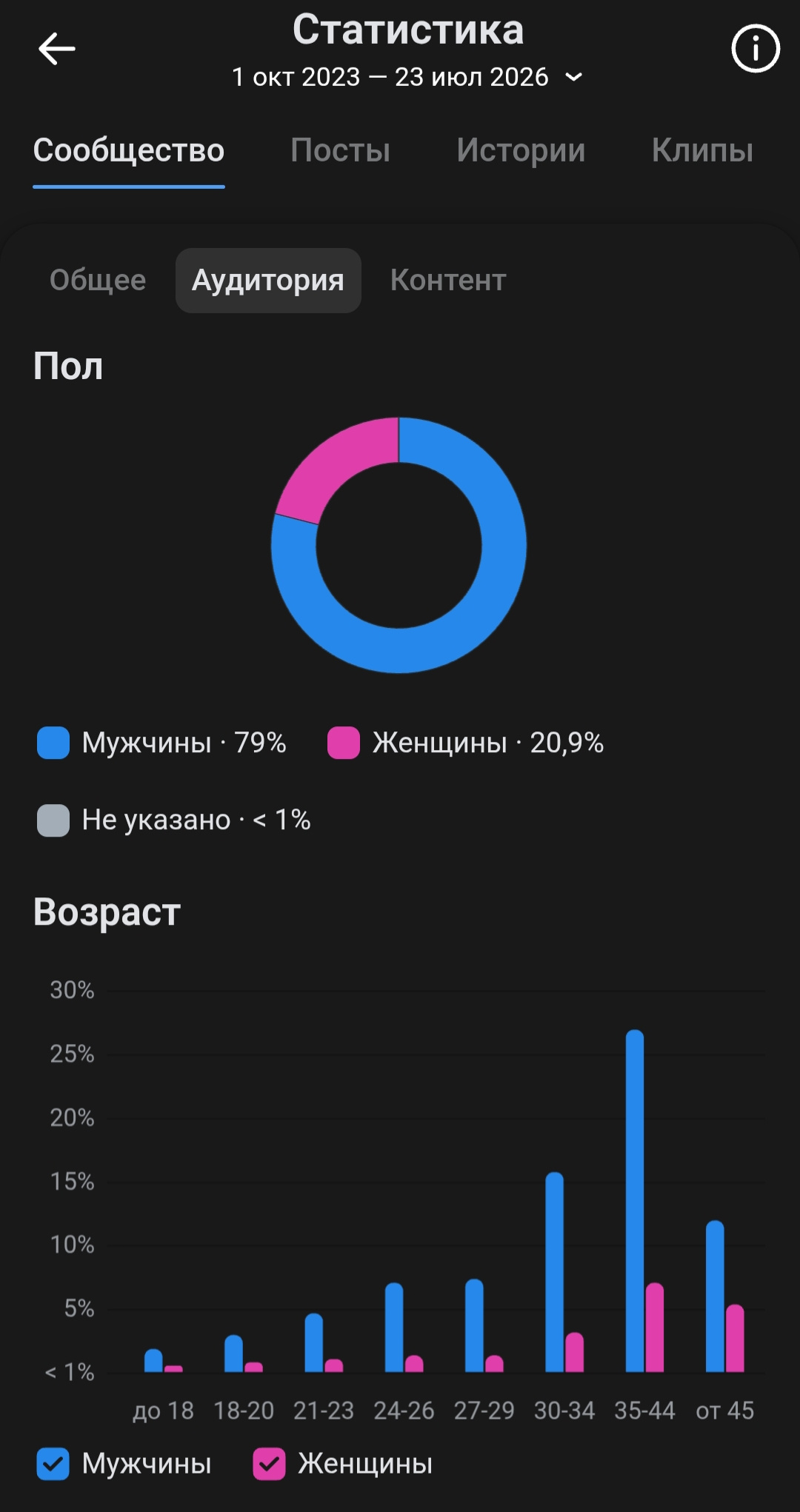Screen dimensions: 800x1512
Task: Go back using the arrow icon
Action: (x=57, y=49)
